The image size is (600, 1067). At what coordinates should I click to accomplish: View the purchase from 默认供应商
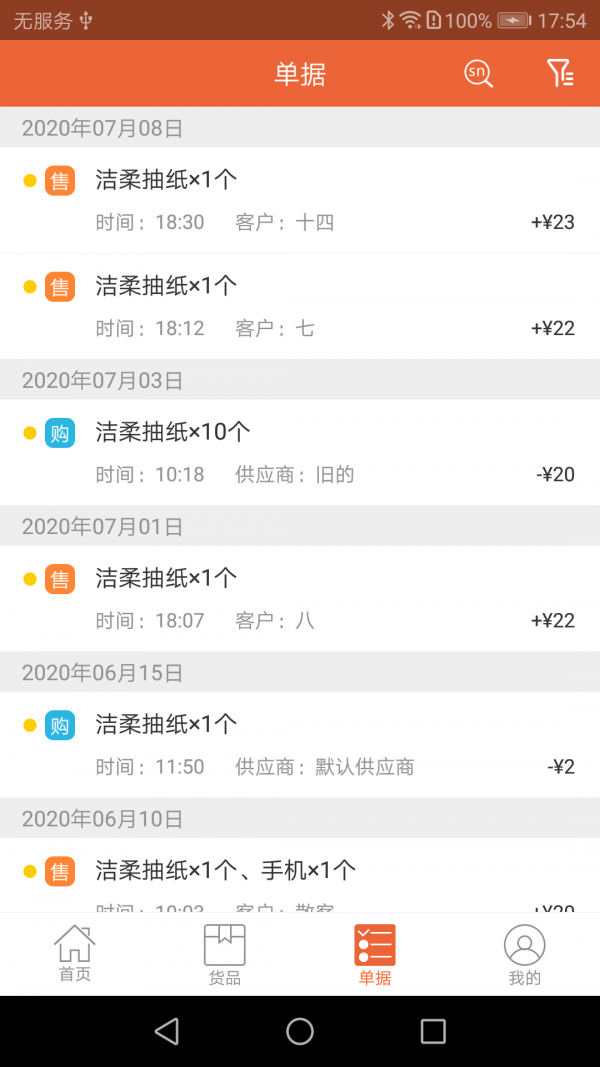click(300, 744)
